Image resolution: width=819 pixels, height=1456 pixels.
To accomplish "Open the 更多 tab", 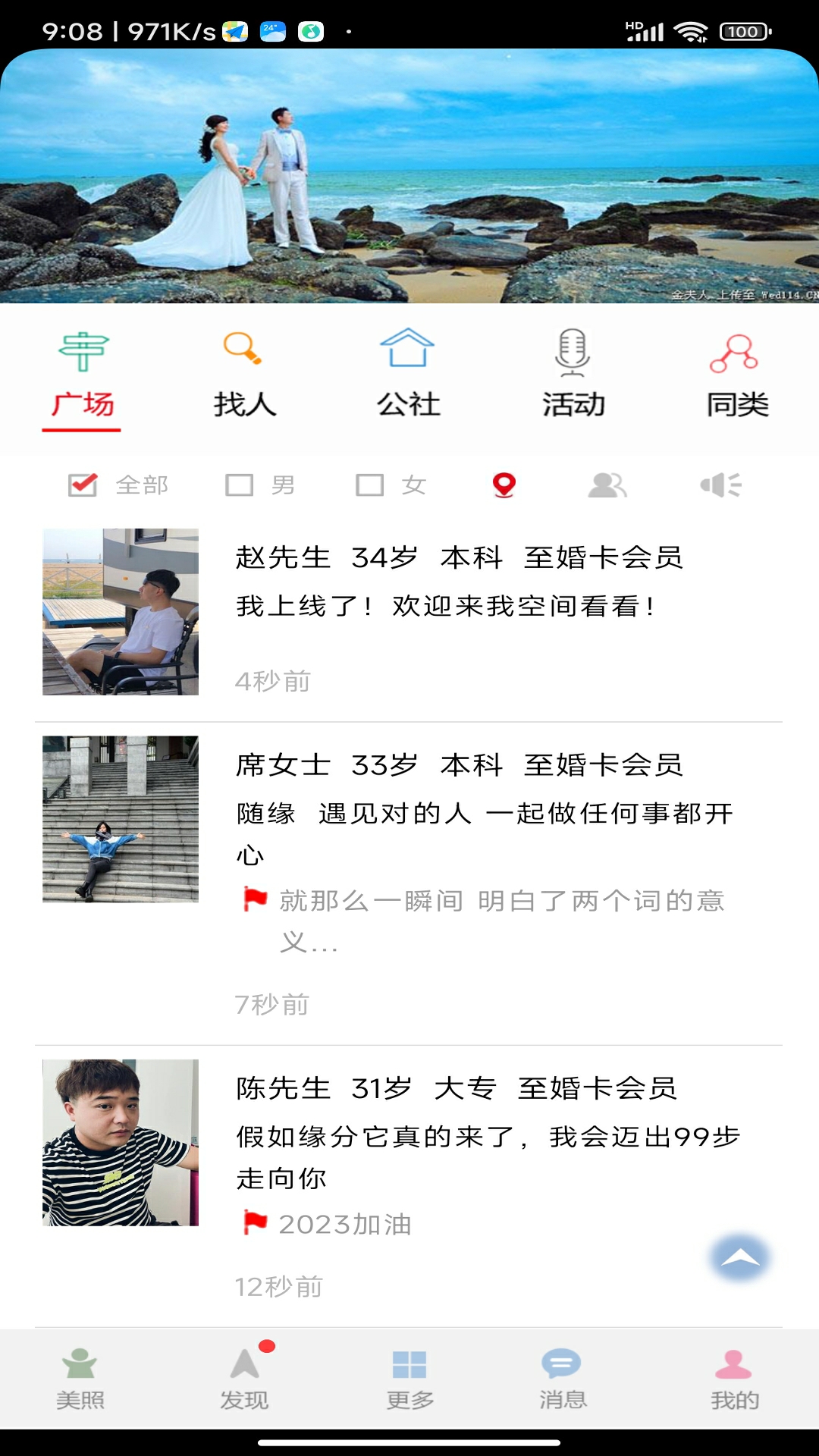I will click(x=409, y=1379).
